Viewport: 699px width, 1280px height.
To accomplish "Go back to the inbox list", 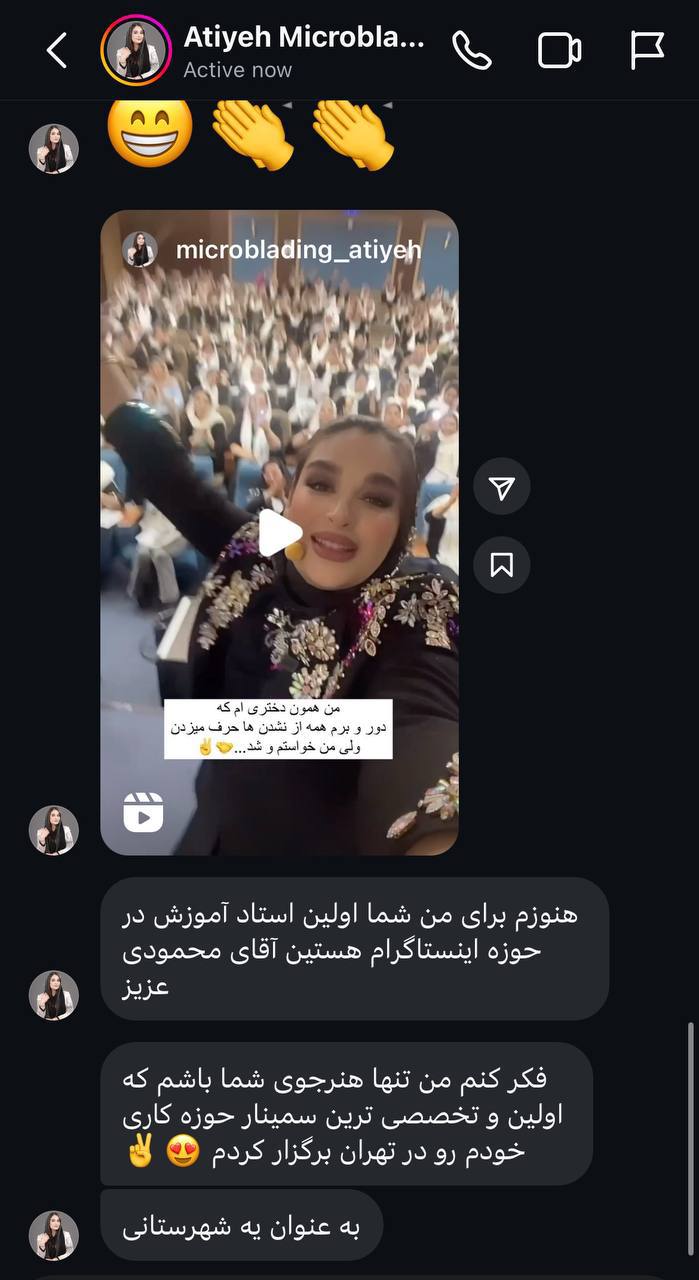I will (57, 50).
